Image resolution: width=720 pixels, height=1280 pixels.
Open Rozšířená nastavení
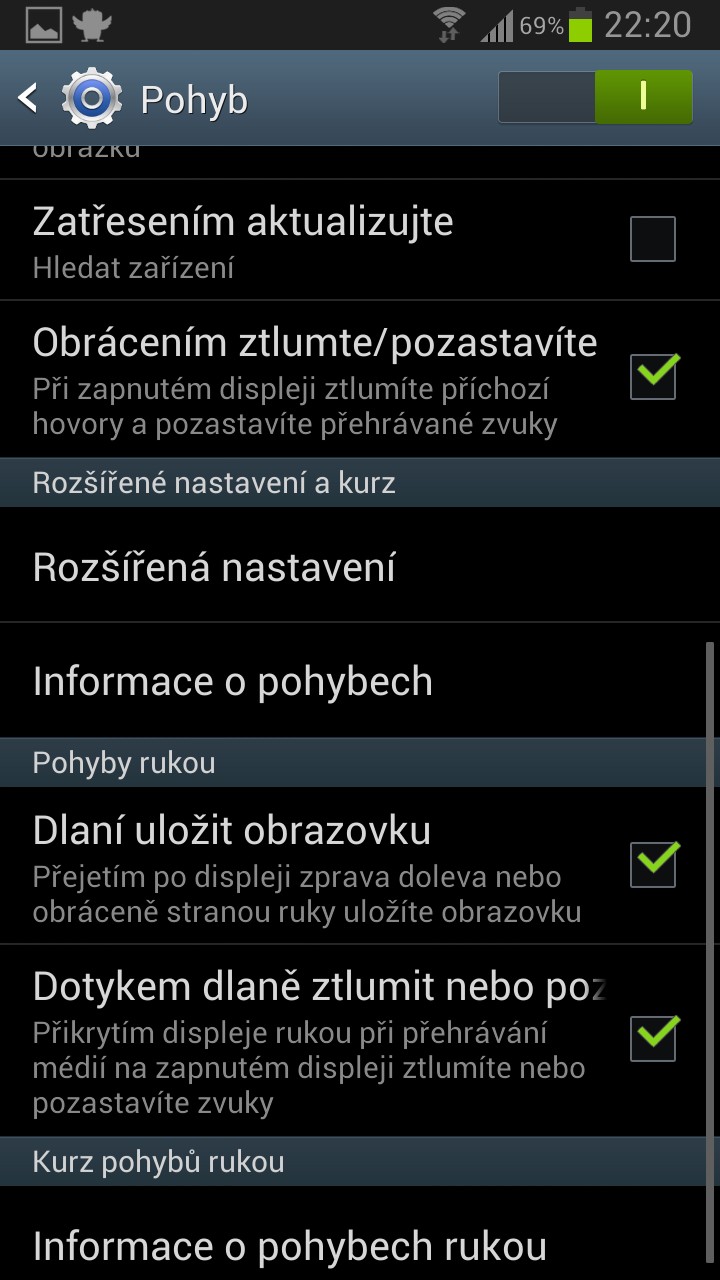point(360,566)
